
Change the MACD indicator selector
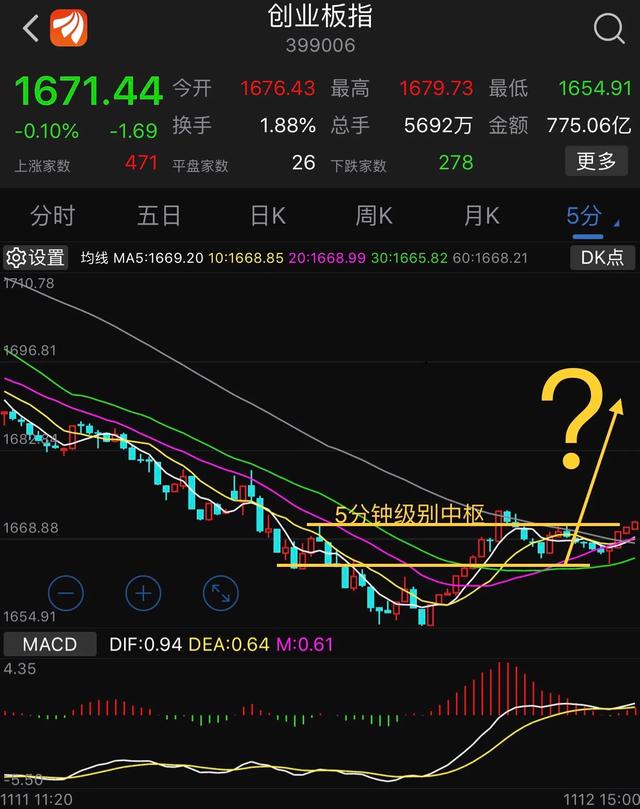click(x=50, y=644)
